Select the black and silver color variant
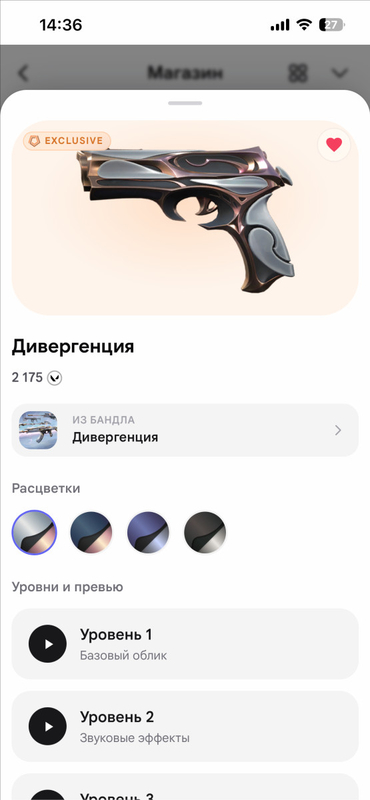The width and height of the screenshot is (370, 800). click(205, 533)
